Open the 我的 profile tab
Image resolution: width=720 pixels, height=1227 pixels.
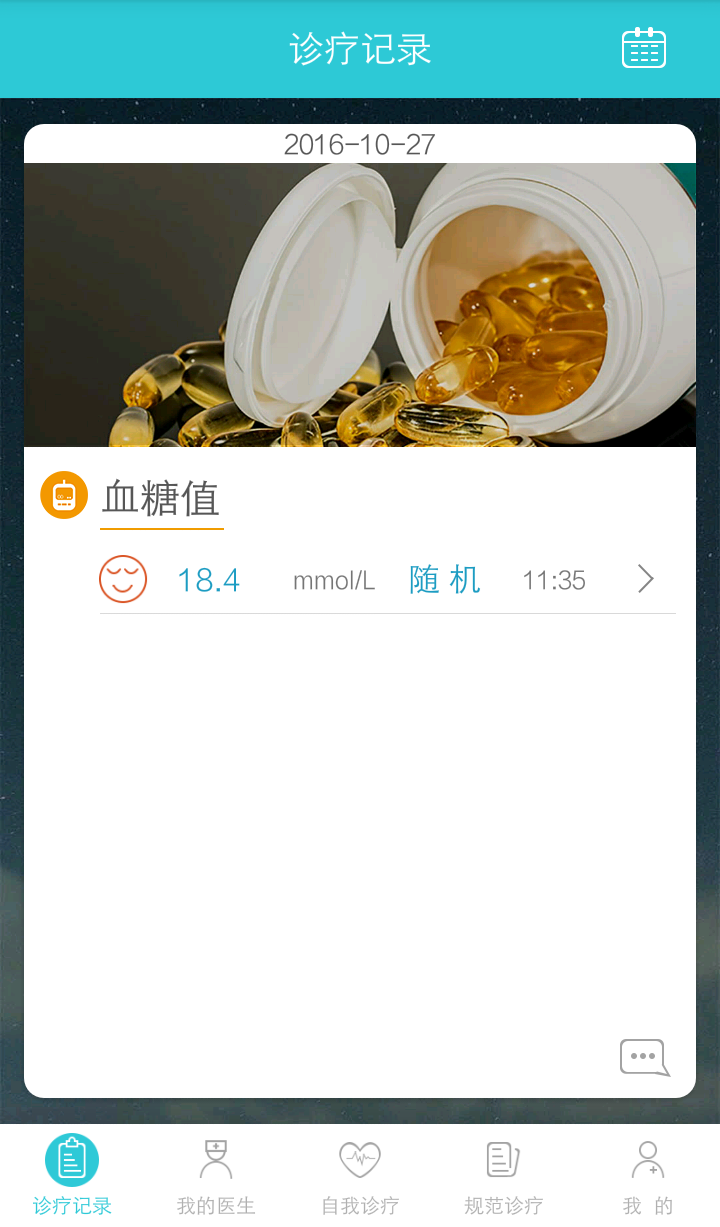coord(648,1176)
